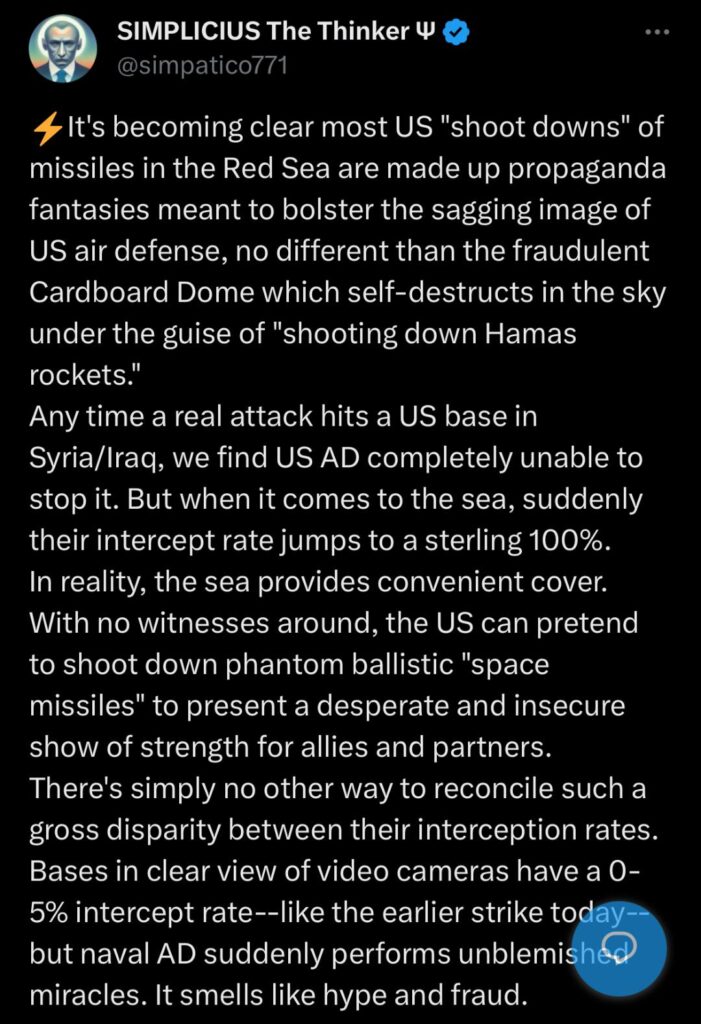This screenshot has height=1024, width=701.
Task: Open the post's three-dot overflow menu
Action: pyautogui.click(x=656, y=32)
